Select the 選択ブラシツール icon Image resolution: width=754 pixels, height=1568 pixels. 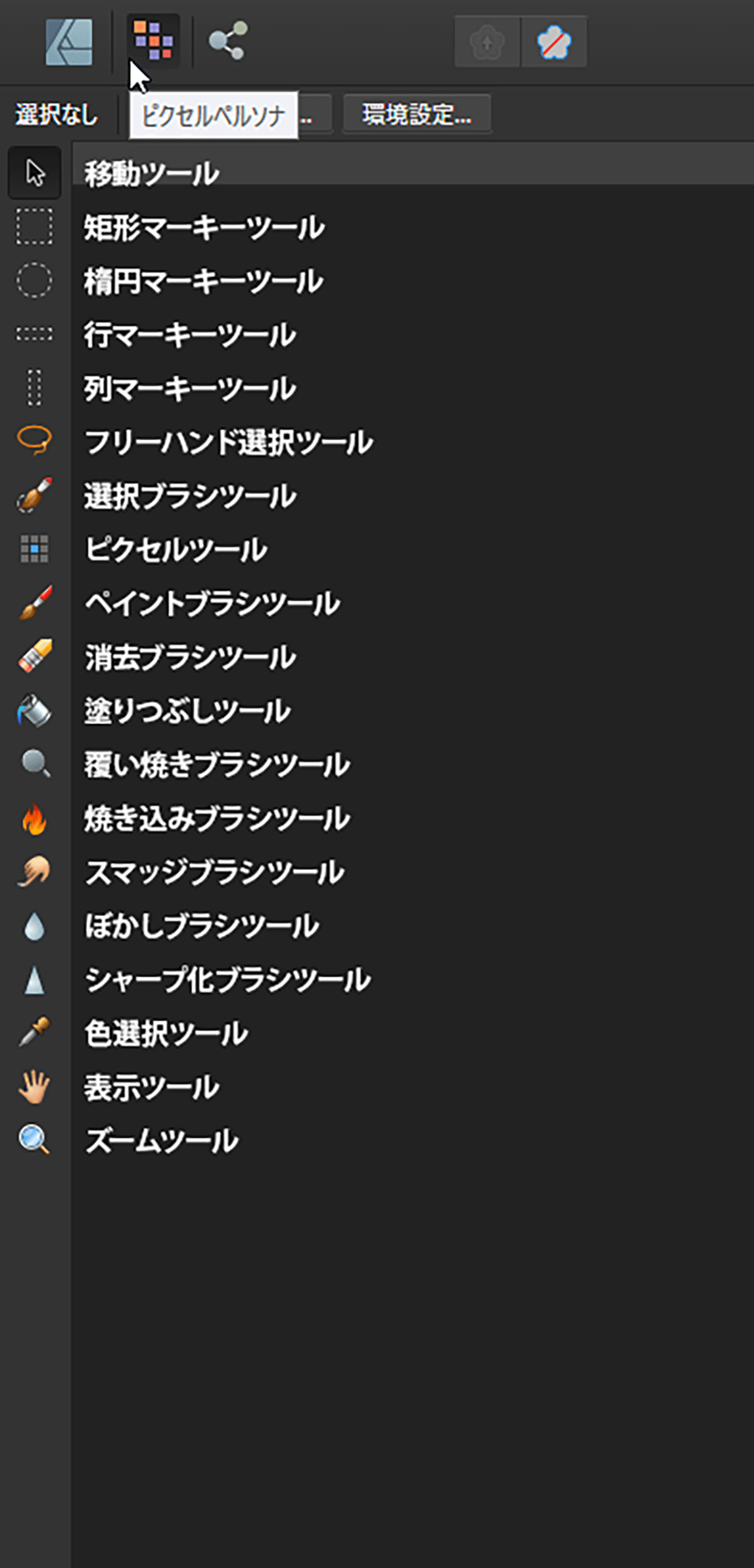(x=34, y=494)
